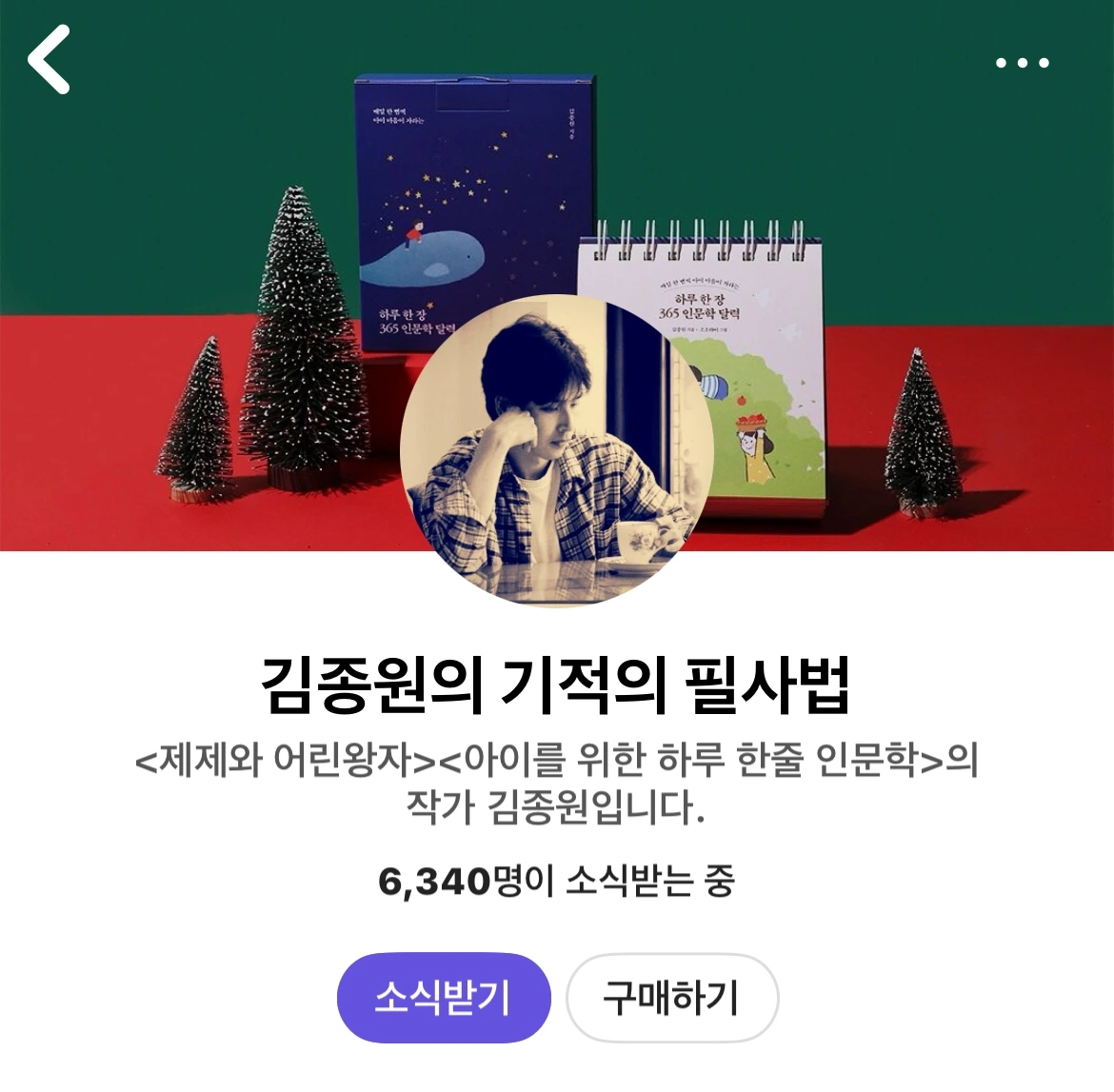1114x1092 pixels.
Task: Tap the 소식받기 subscribe button
Action: (x=444, y=998)
